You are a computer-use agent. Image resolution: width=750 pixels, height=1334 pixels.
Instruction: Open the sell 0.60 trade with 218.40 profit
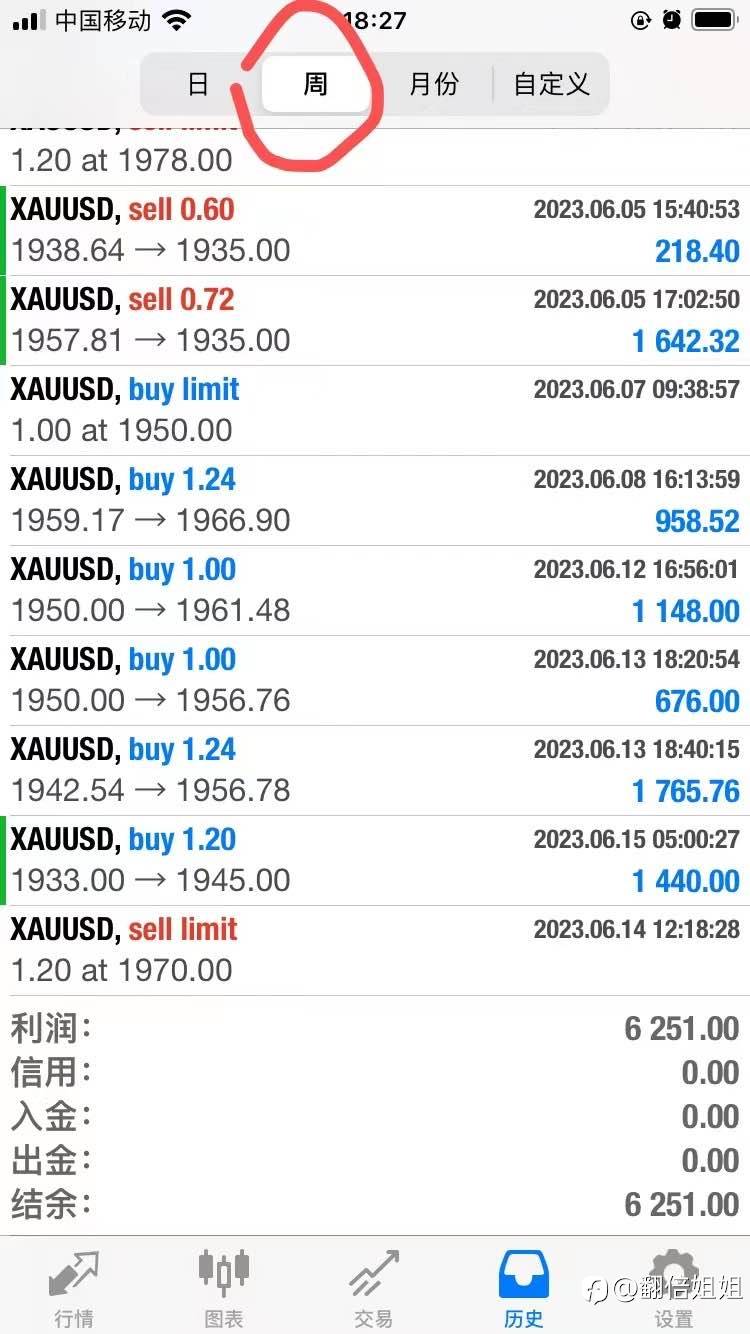(375, 230)
